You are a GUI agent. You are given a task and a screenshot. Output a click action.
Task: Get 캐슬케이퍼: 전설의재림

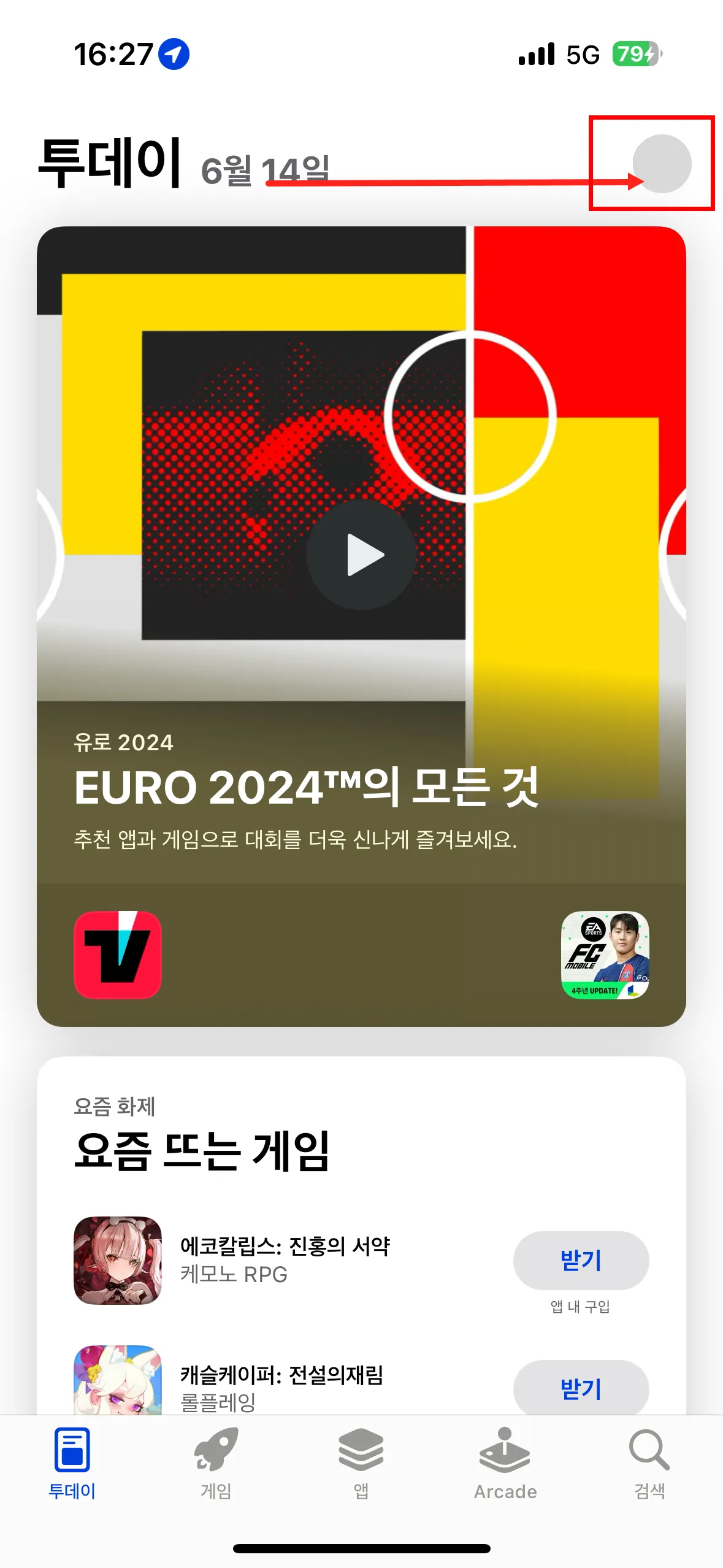[580, 1389]
